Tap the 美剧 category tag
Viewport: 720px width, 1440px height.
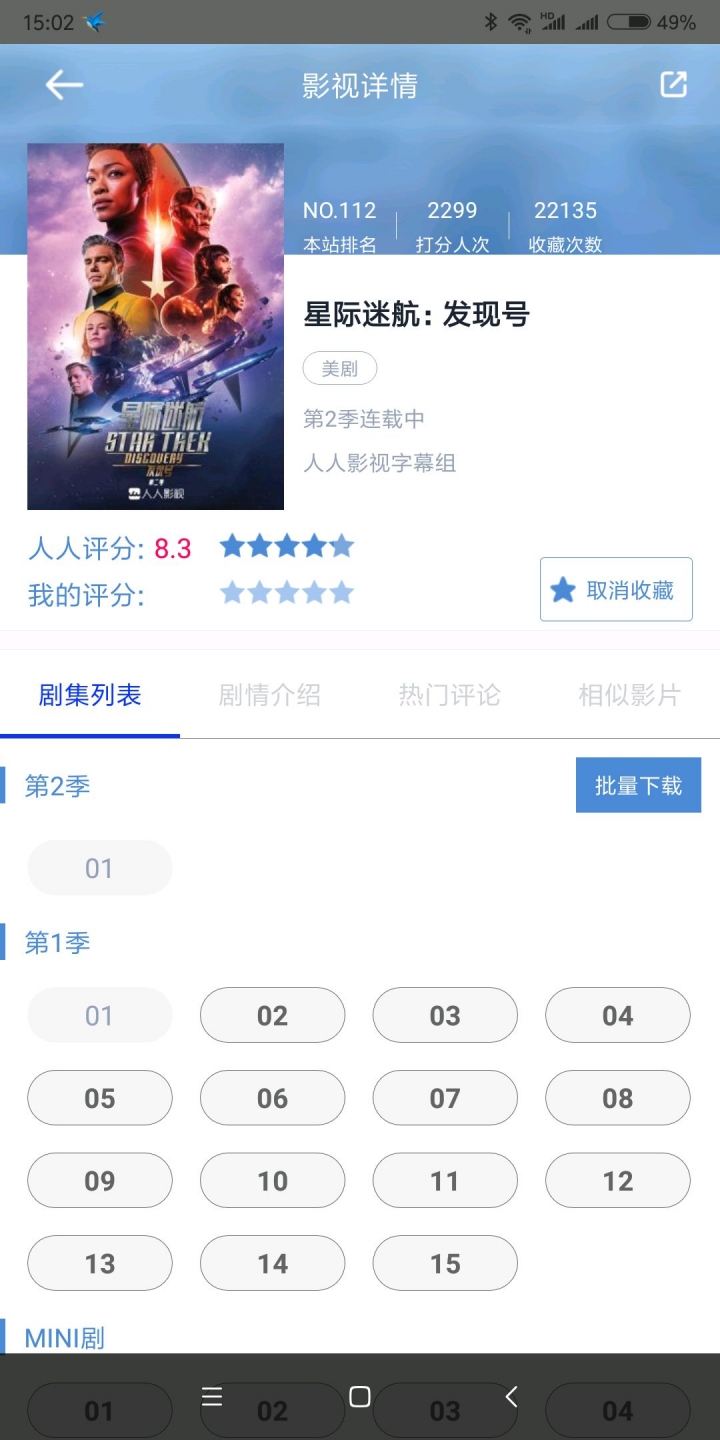(340, 369)
